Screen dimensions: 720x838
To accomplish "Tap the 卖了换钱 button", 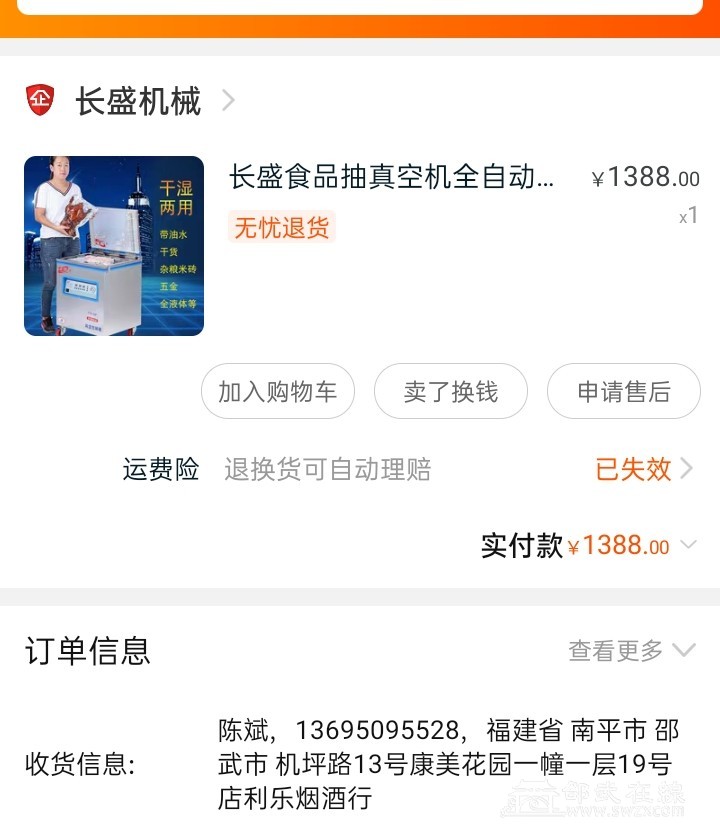I will pyautogui.click(x=451, y=391).
